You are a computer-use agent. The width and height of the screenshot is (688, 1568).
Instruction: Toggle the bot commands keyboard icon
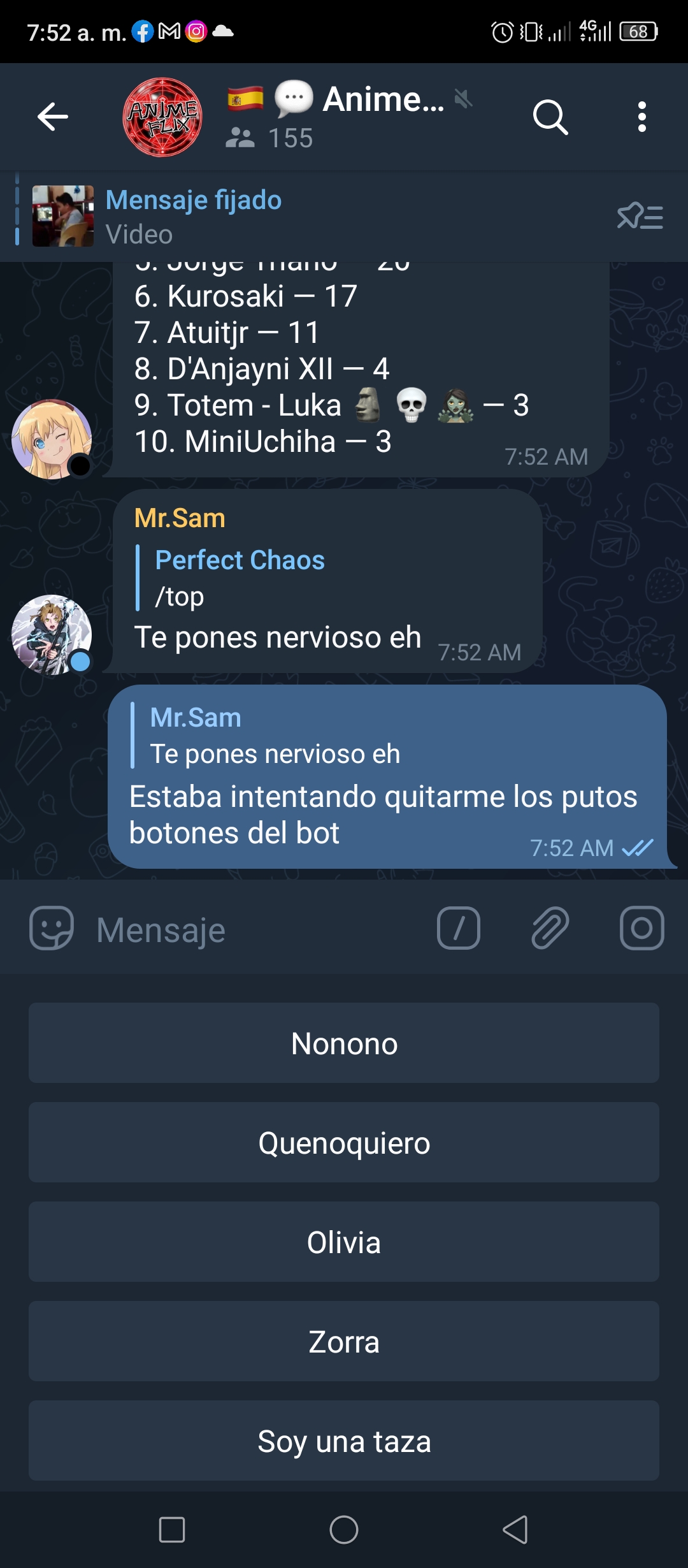click(x=459, y=928)
